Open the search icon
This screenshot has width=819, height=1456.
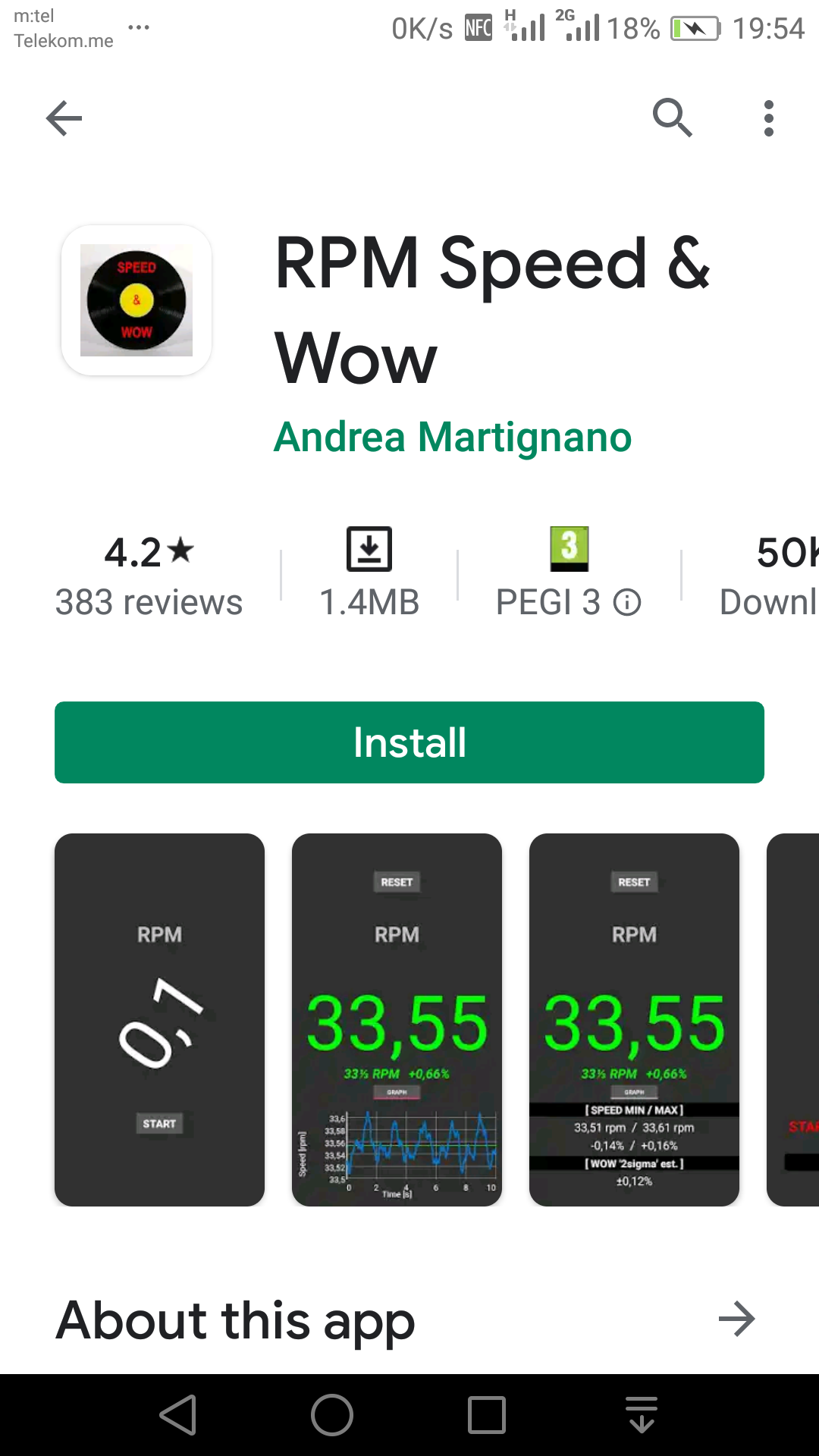(x=672, y=118)
